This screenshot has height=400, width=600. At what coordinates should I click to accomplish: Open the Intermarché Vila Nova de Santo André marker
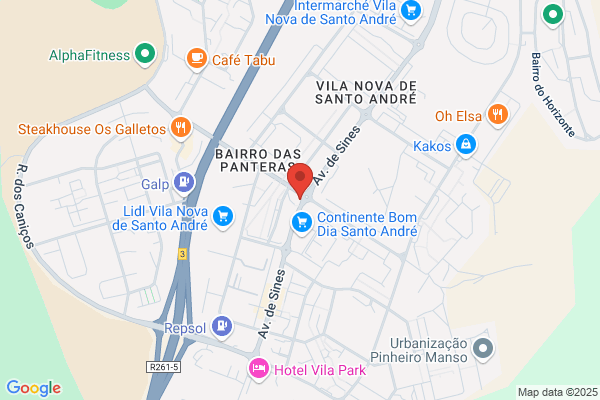tap(411, 11)
